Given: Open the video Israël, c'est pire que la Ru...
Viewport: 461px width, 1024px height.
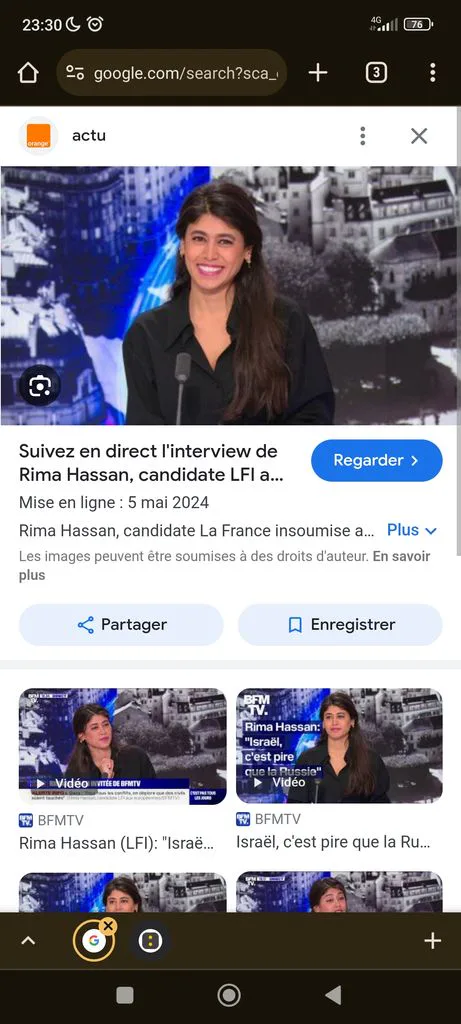Looking at the screenshot, I should click(339, 771).
